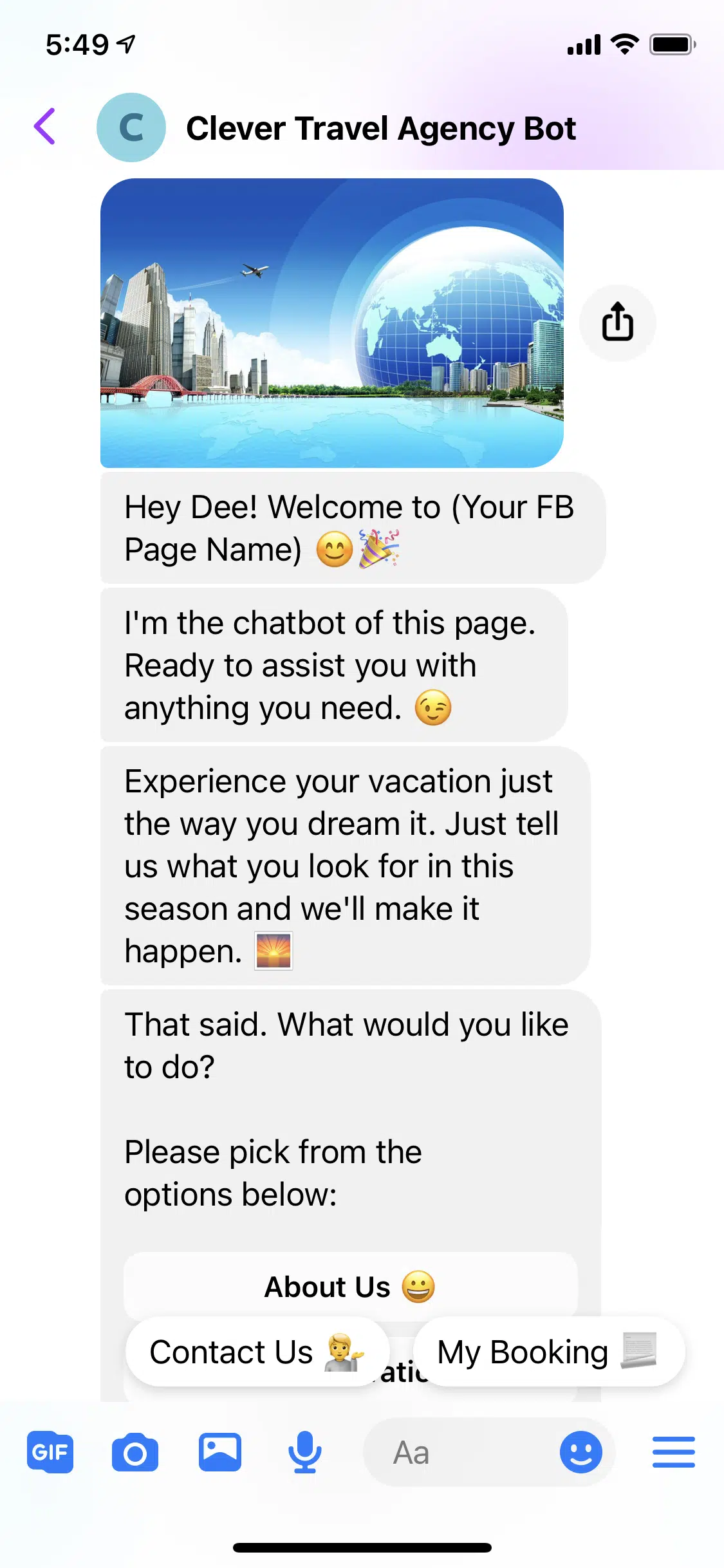Share the travel banner image
Image resolution: width=724 pixels, height=1568 pixels.
(x=617, y=322)
